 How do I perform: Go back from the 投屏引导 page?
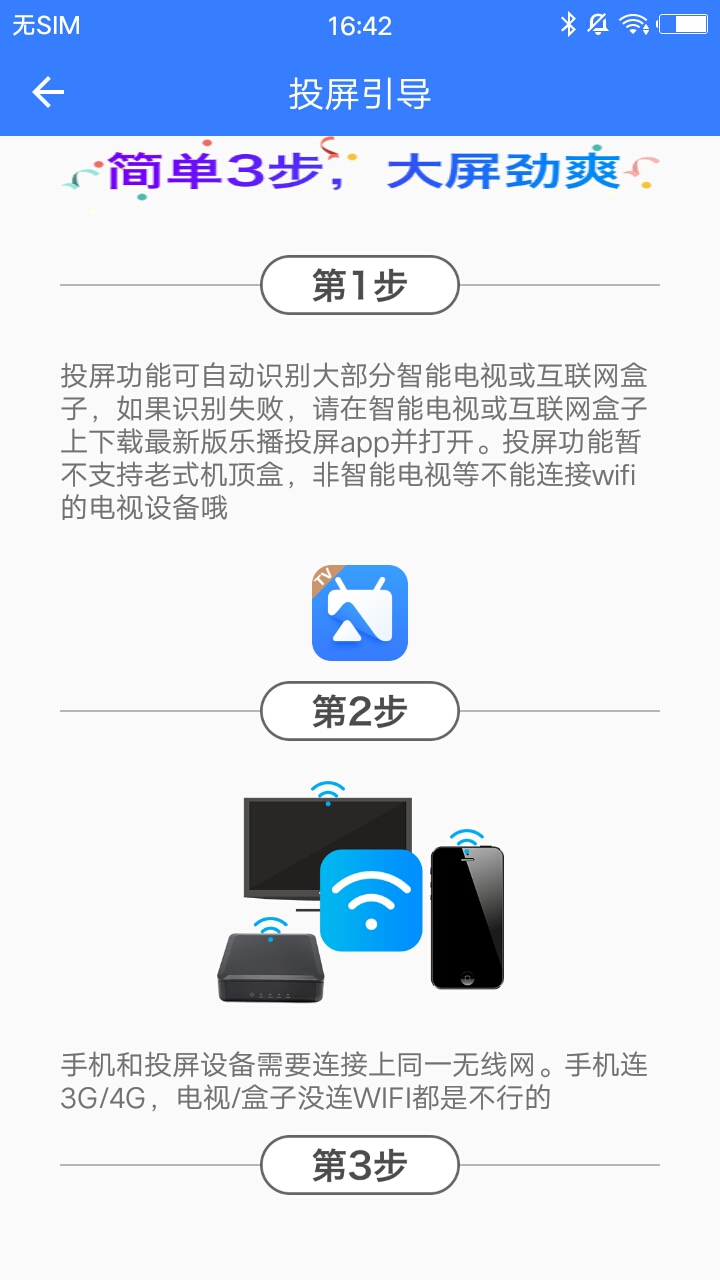pyautogui.click(x=48, y=93)
